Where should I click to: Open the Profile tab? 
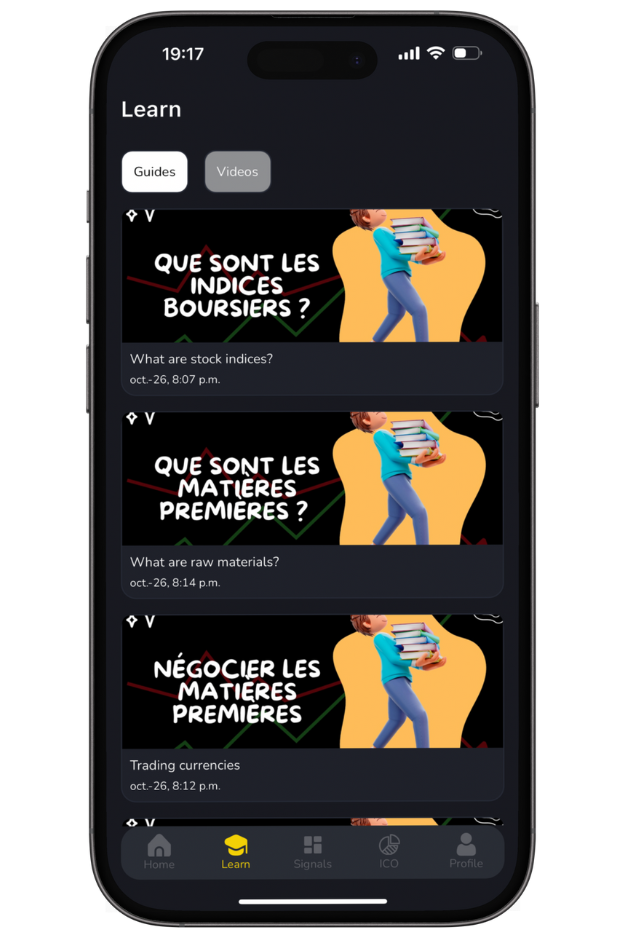click(466, 852)
